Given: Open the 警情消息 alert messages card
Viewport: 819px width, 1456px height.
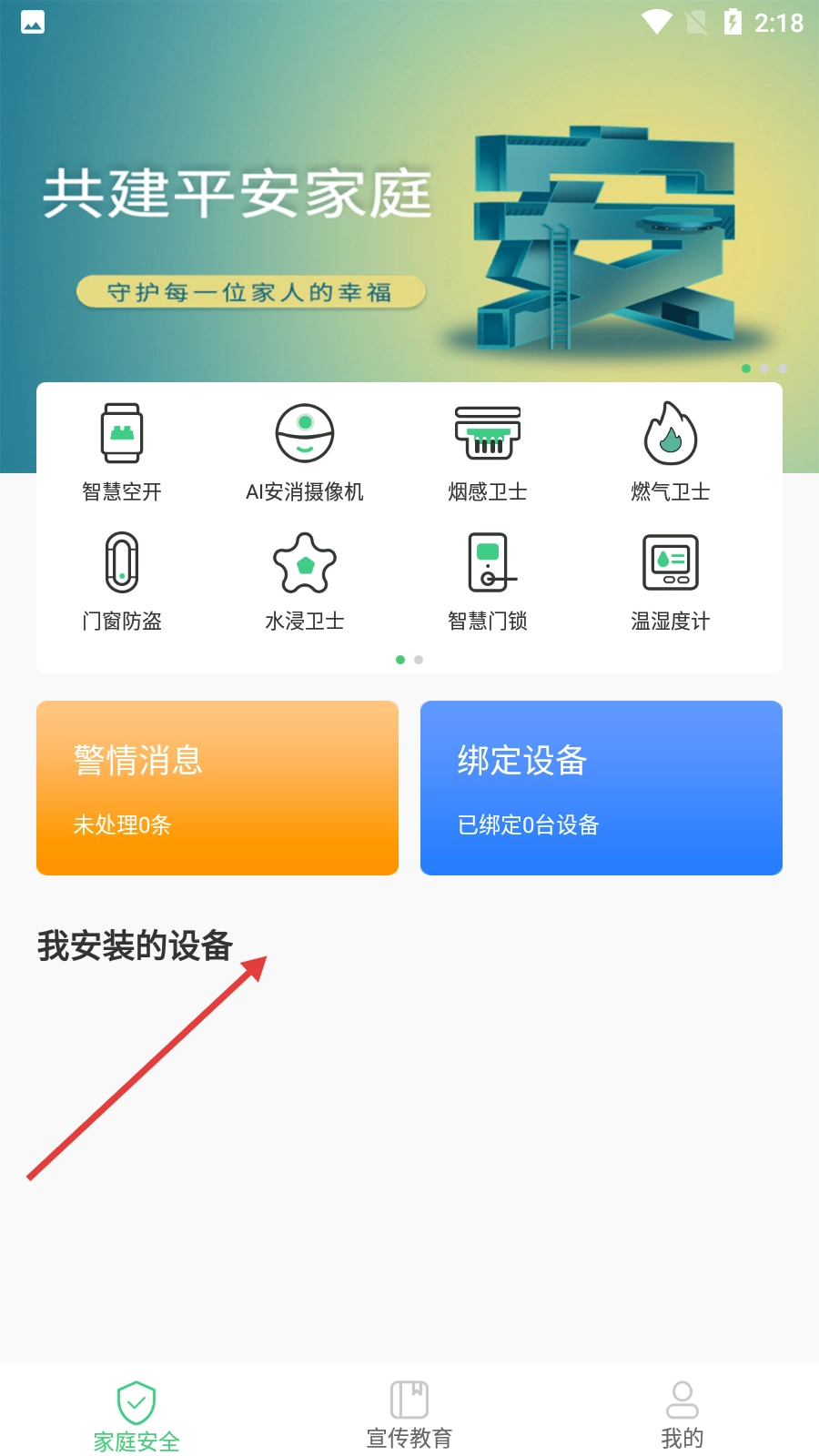Looking at the screenshot, I should pyautogui.click(x=217, y=788).
